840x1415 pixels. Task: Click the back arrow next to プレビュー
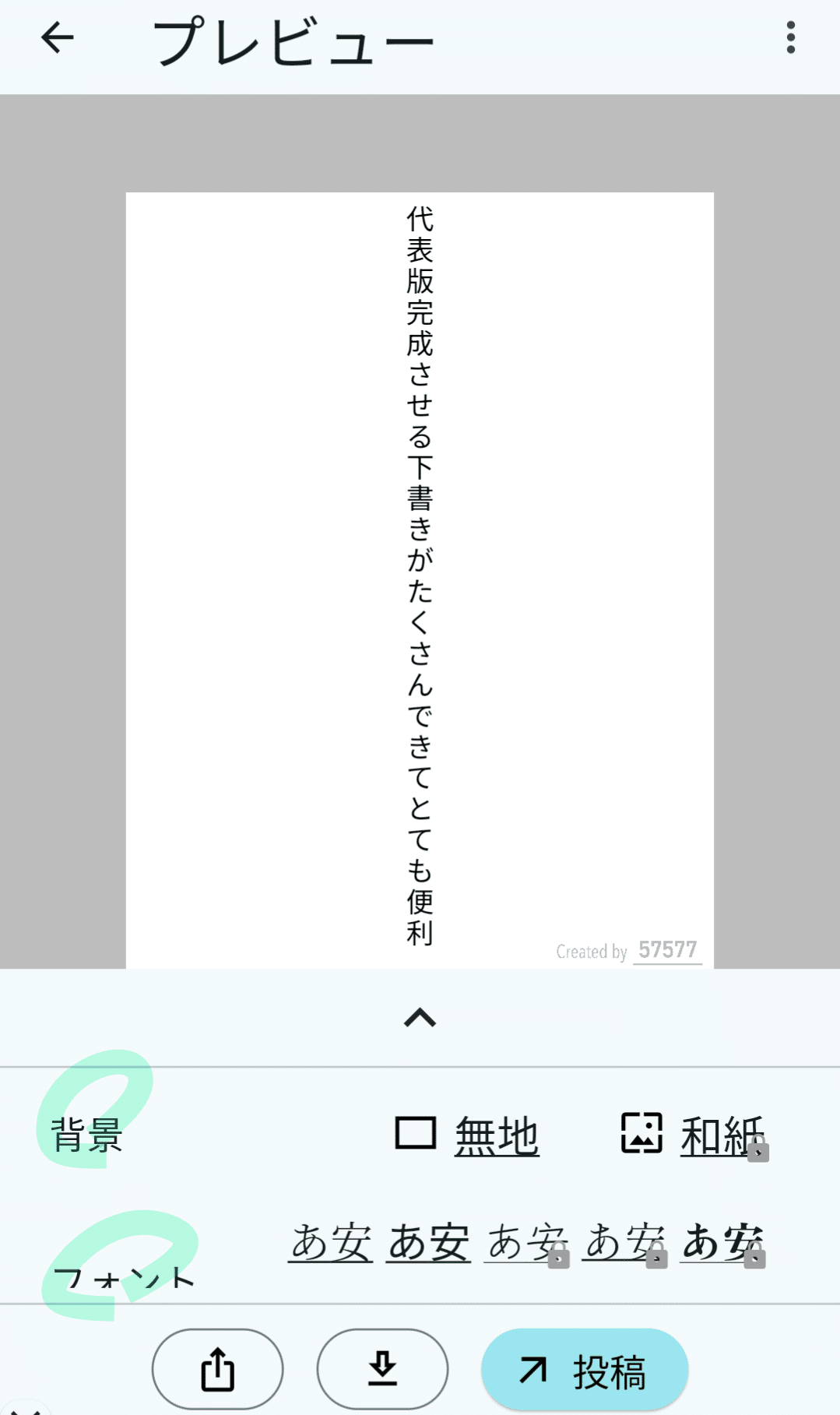click(x=55, y=38)
